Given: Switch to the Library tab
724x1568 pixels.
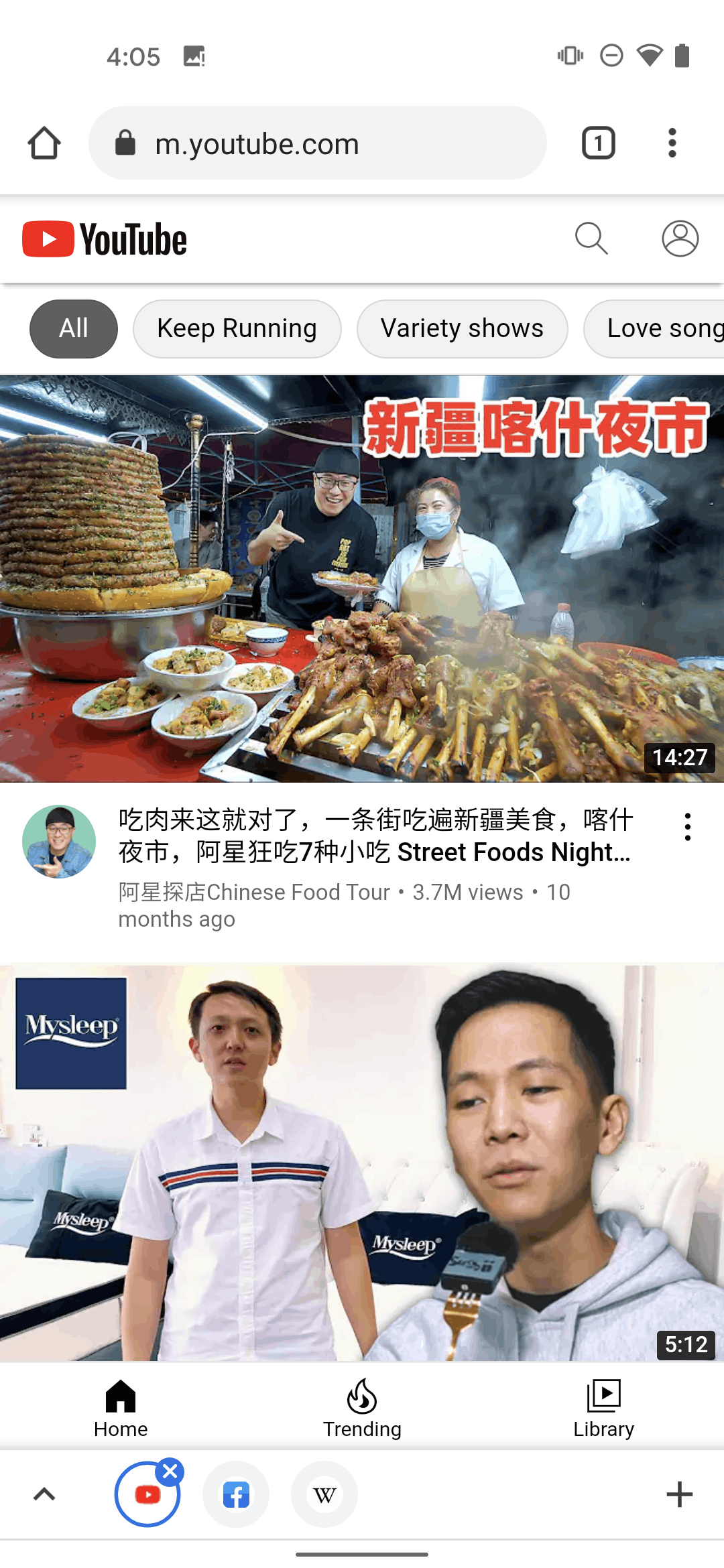Looking at the screenshot, I should 603,1409.
